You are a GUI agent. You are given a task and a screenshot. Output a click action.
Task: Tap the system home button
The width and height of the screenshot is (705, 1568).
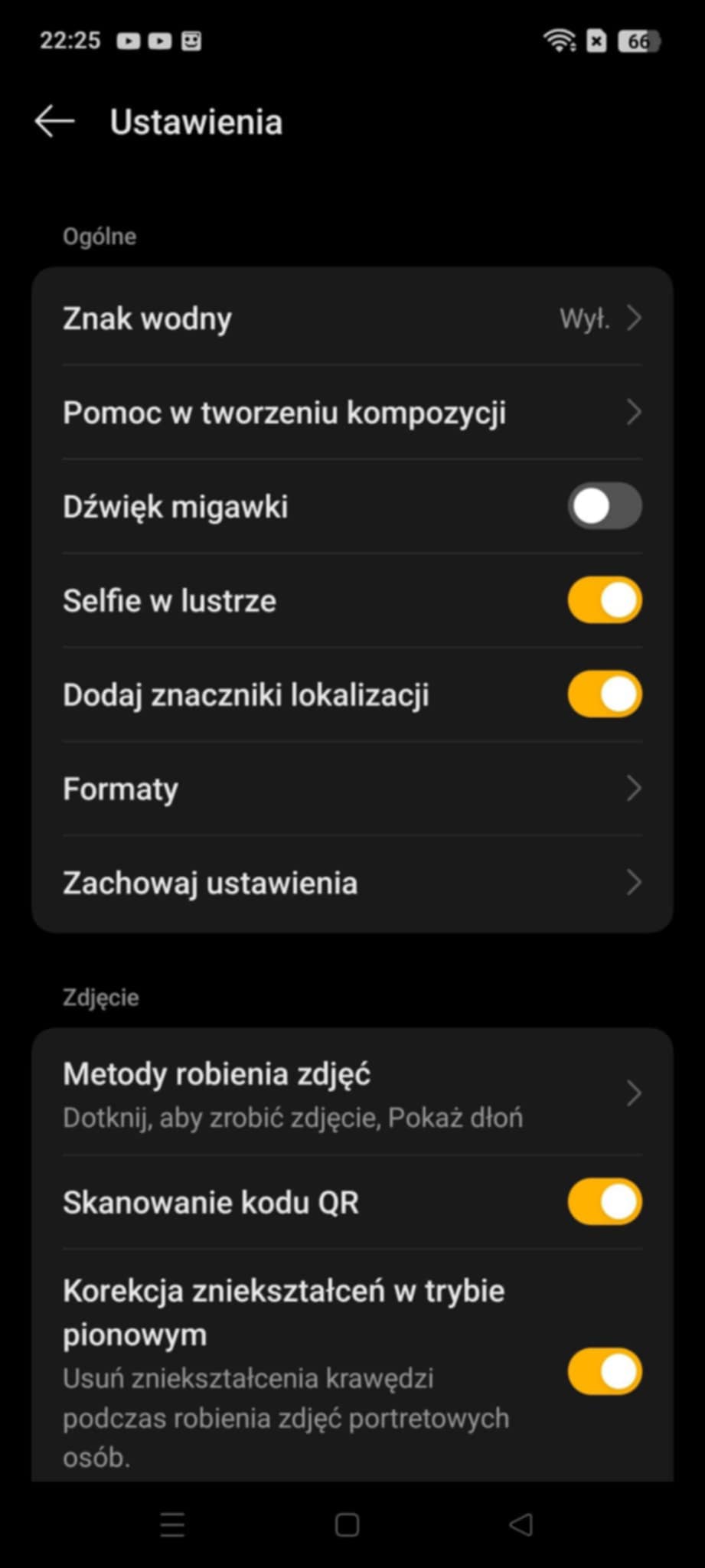tap(347, 1525)
